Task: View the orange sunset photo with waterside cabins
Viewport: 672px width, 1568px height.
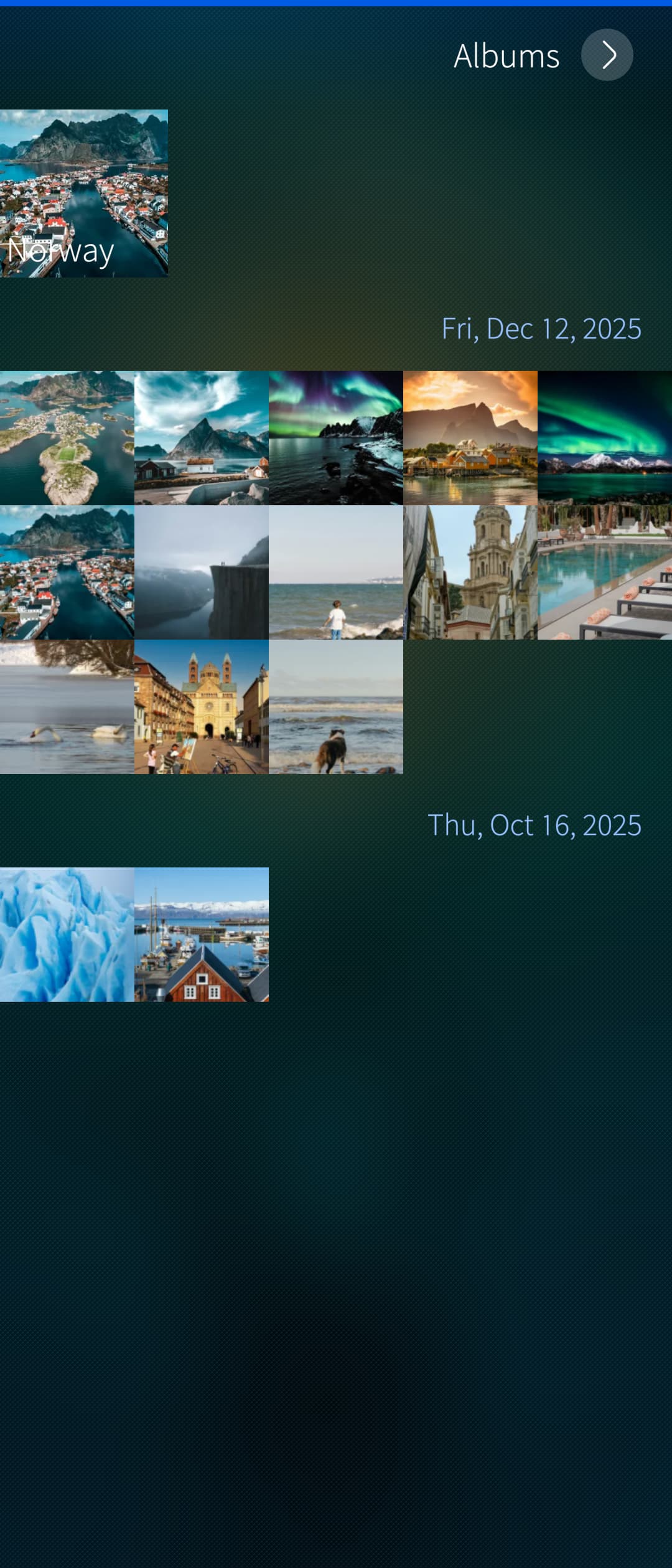Action: click(x=470, y=438)
